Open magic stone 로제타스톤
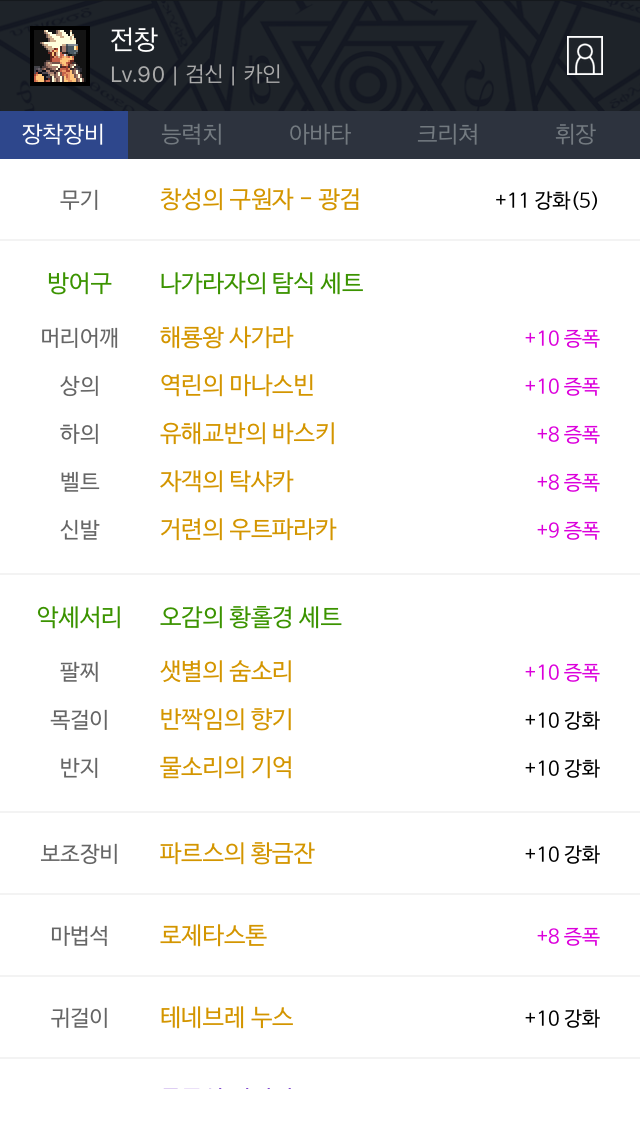This screenshot has height=1136, width=640. [x=213, y=935]
